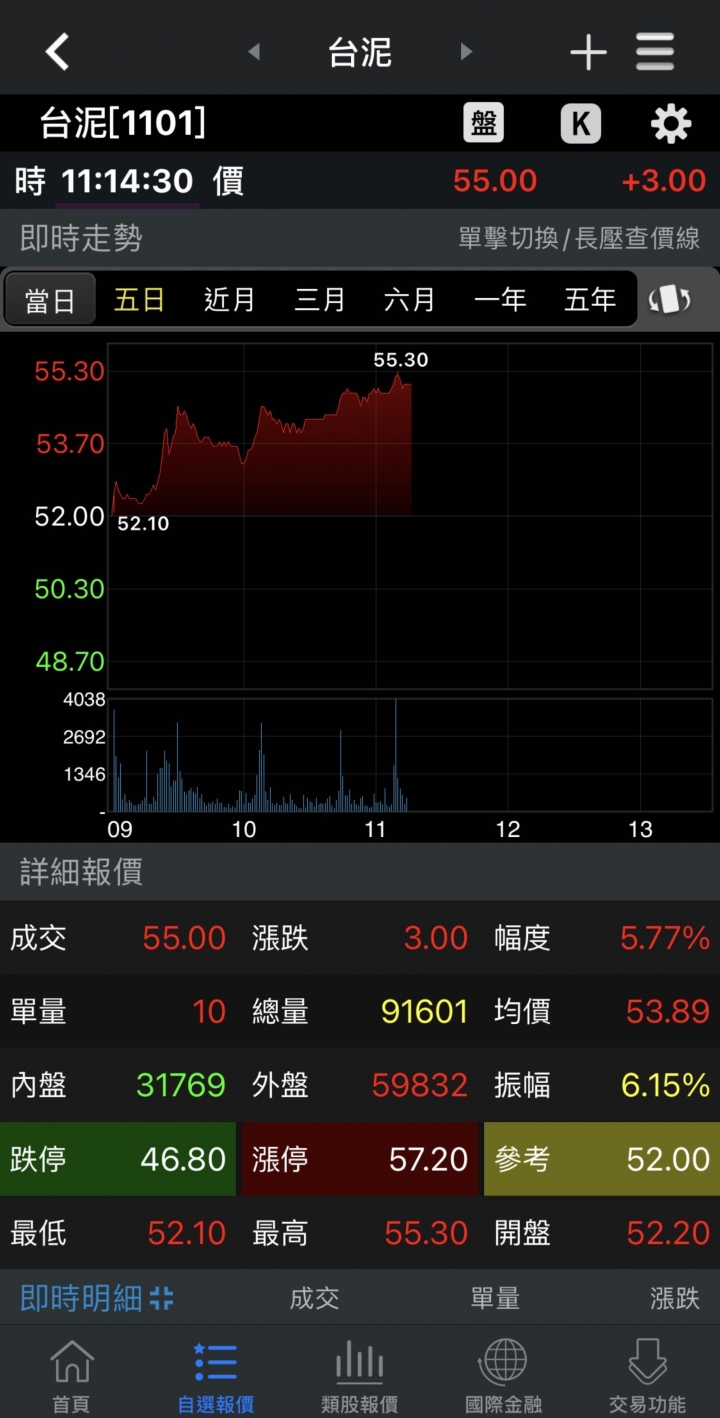The width and height of the screenshot is (720, 1418).
Task: Switch to the 五日 chart range
Action: point(139,299)
